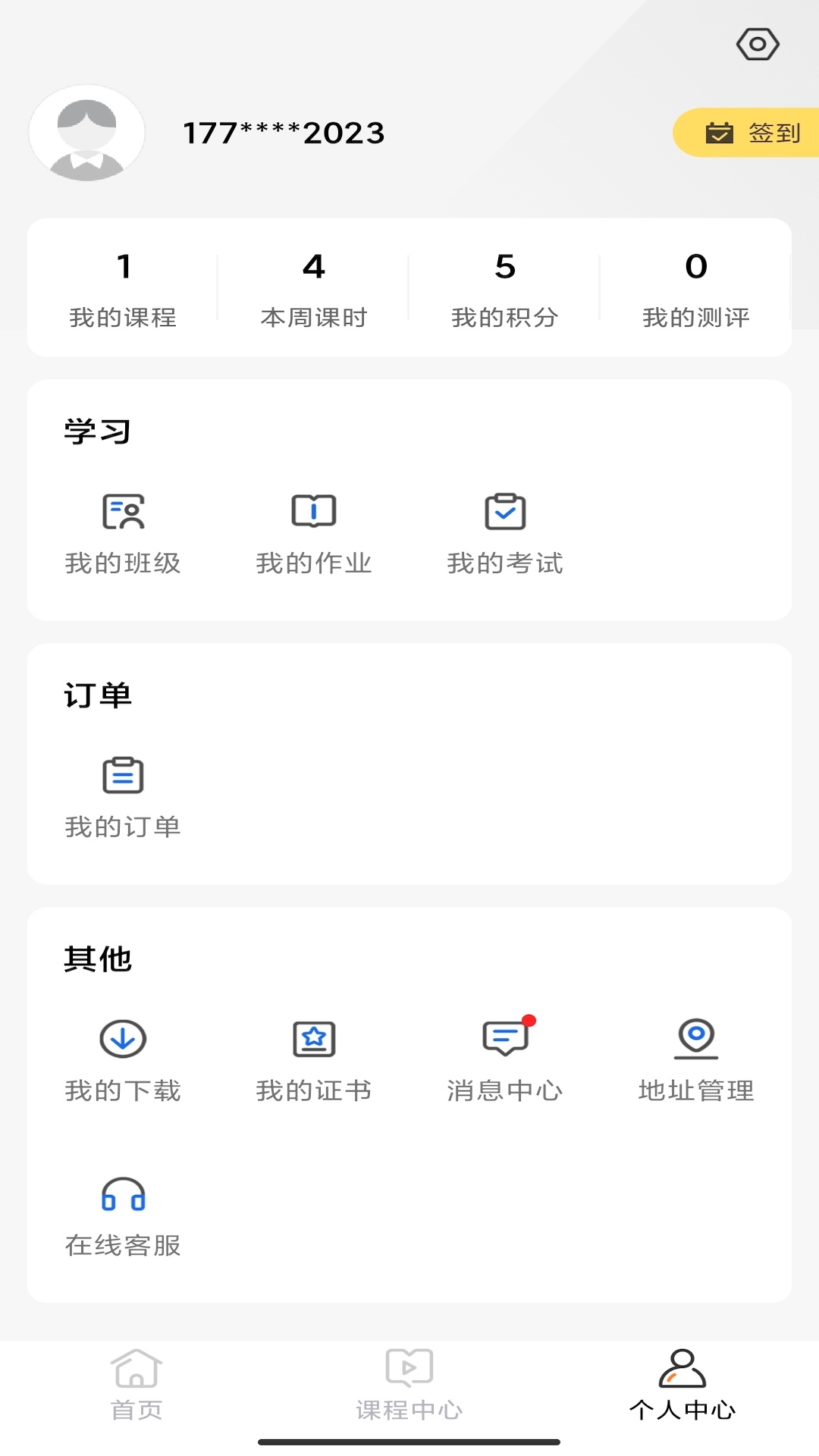Check 我的积分 points
Image resolution: width=819 pixels, height=1456 pixels.
pyautogui.click(x=505, y=288)
